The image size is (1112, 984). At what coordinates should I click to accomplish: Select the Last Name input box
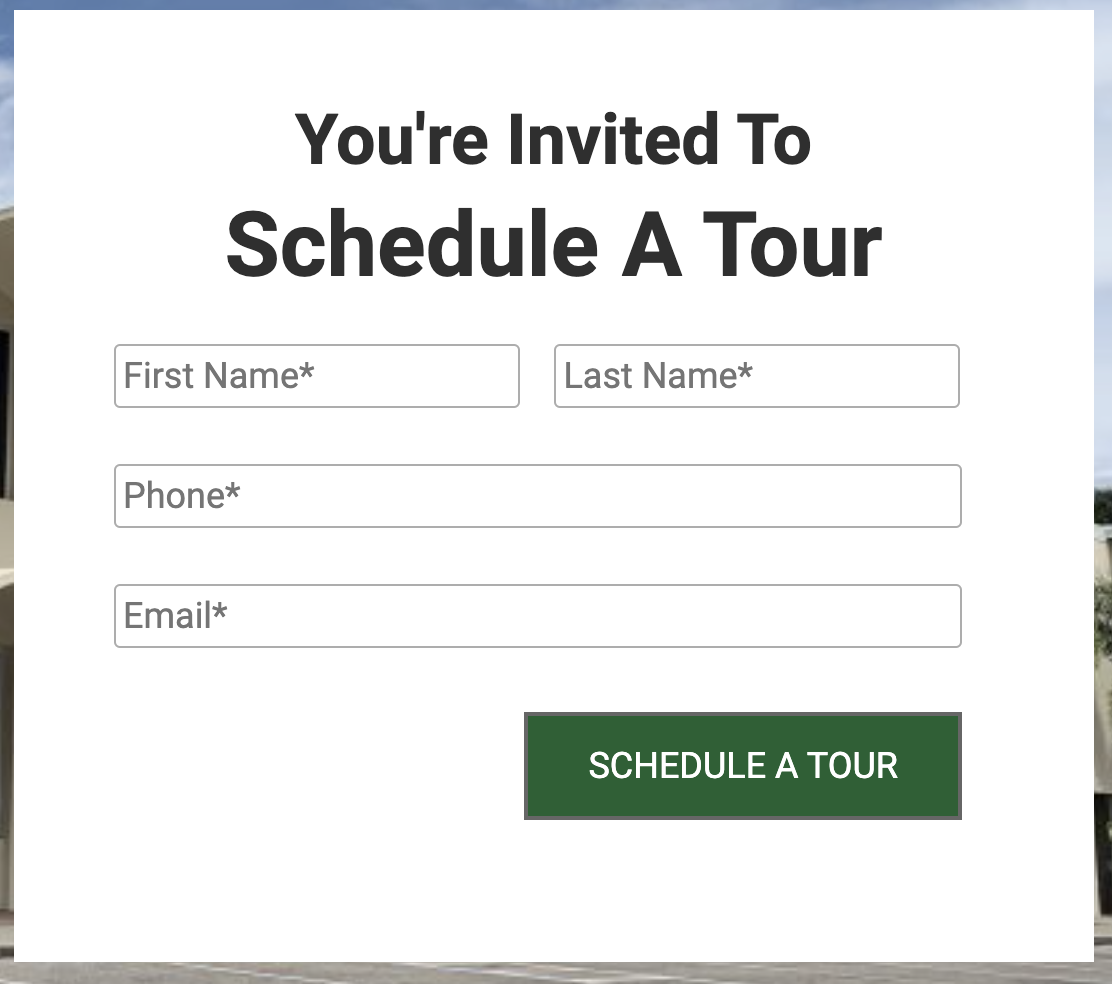pyautogui.click(x=756, y=376)
